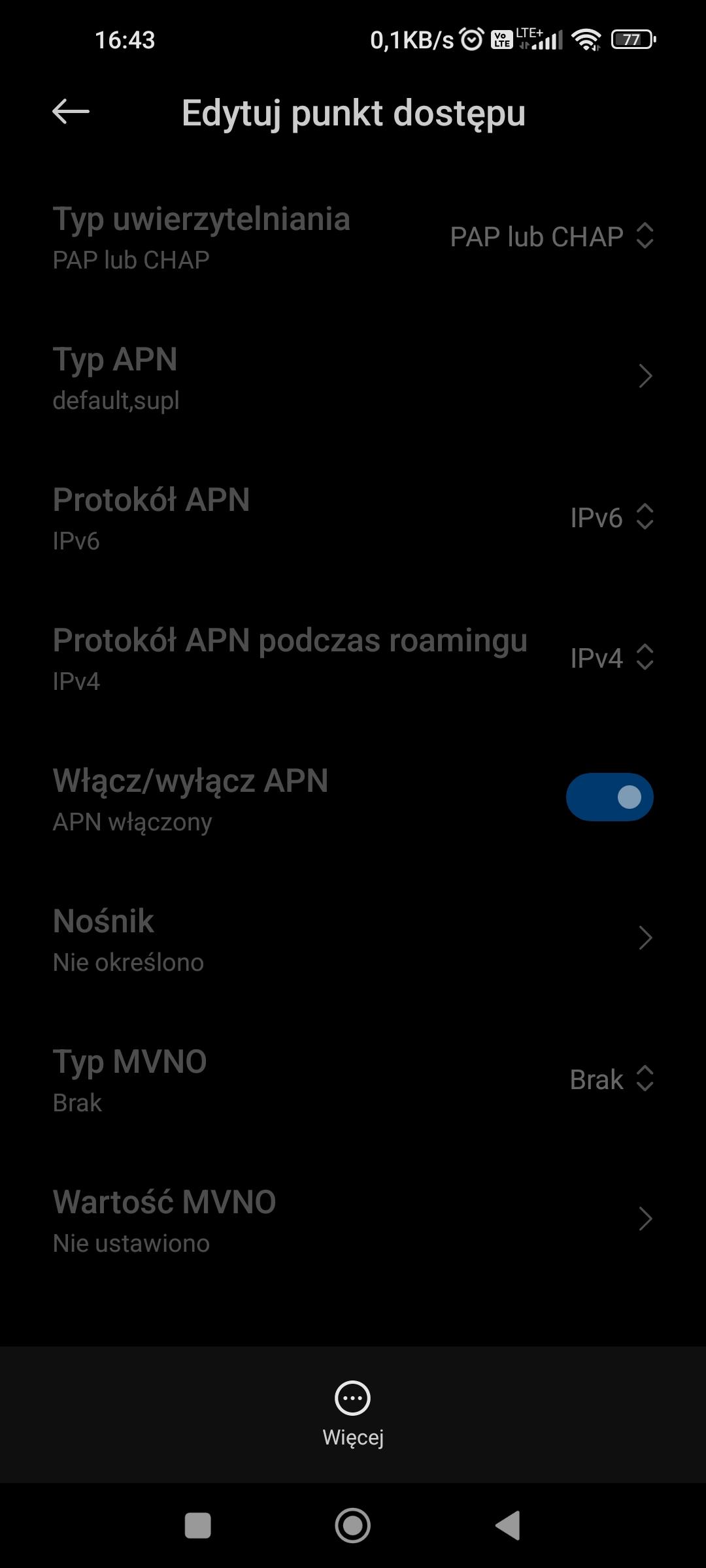
Task: Change Protokół APN podczas roamingu
Action: coord(611,658)
